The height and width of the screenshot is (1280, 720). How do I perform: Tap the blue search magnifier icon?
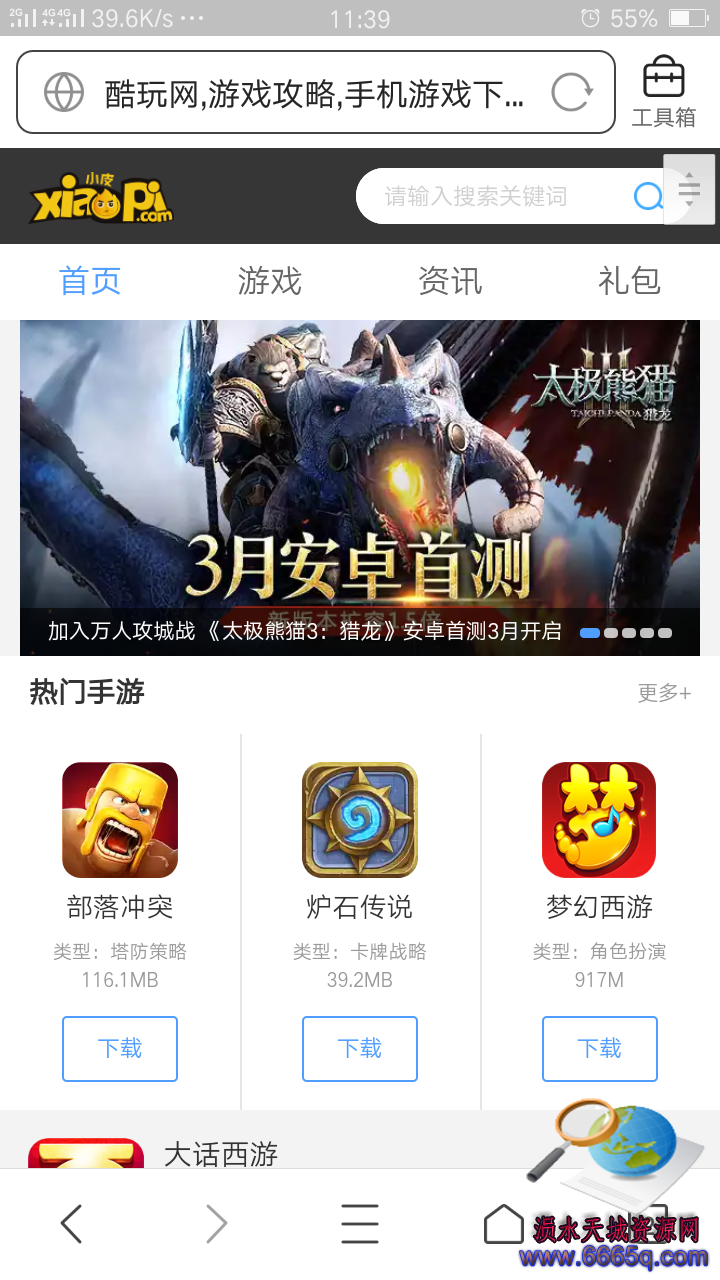[648, 196]
